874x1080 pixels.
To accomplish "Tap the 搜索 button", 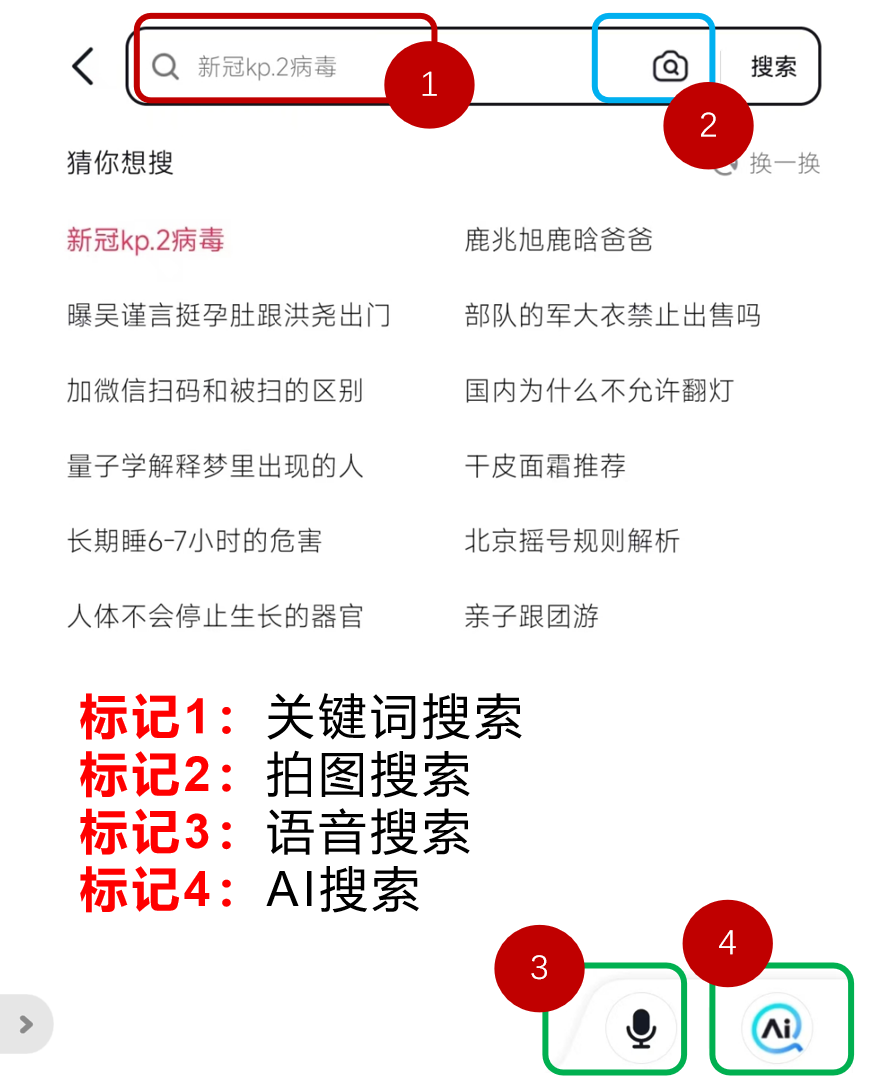I will click(773, 67).
